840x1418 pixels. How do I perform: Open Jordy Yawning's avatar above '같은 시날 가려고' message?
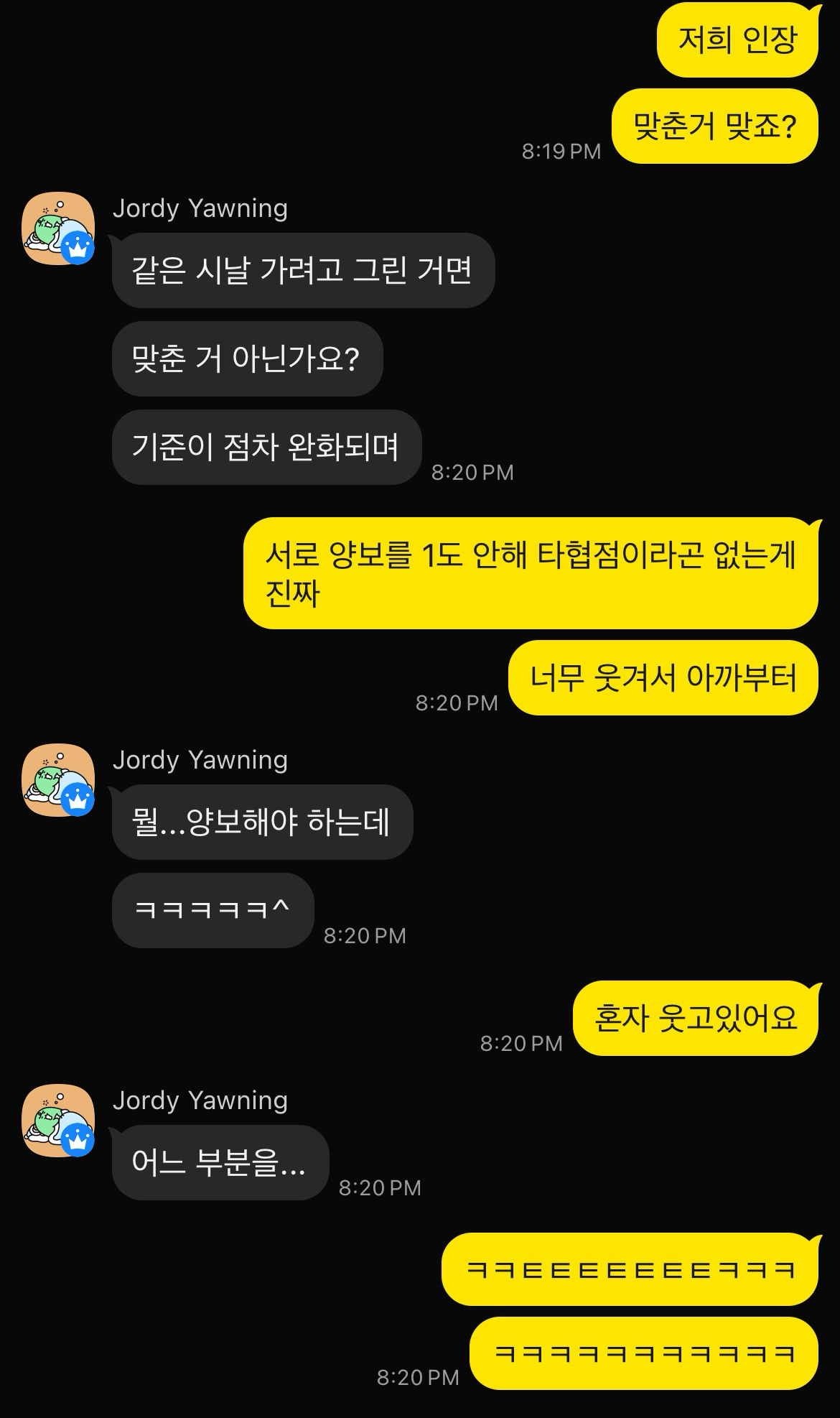tap(58, 228)
